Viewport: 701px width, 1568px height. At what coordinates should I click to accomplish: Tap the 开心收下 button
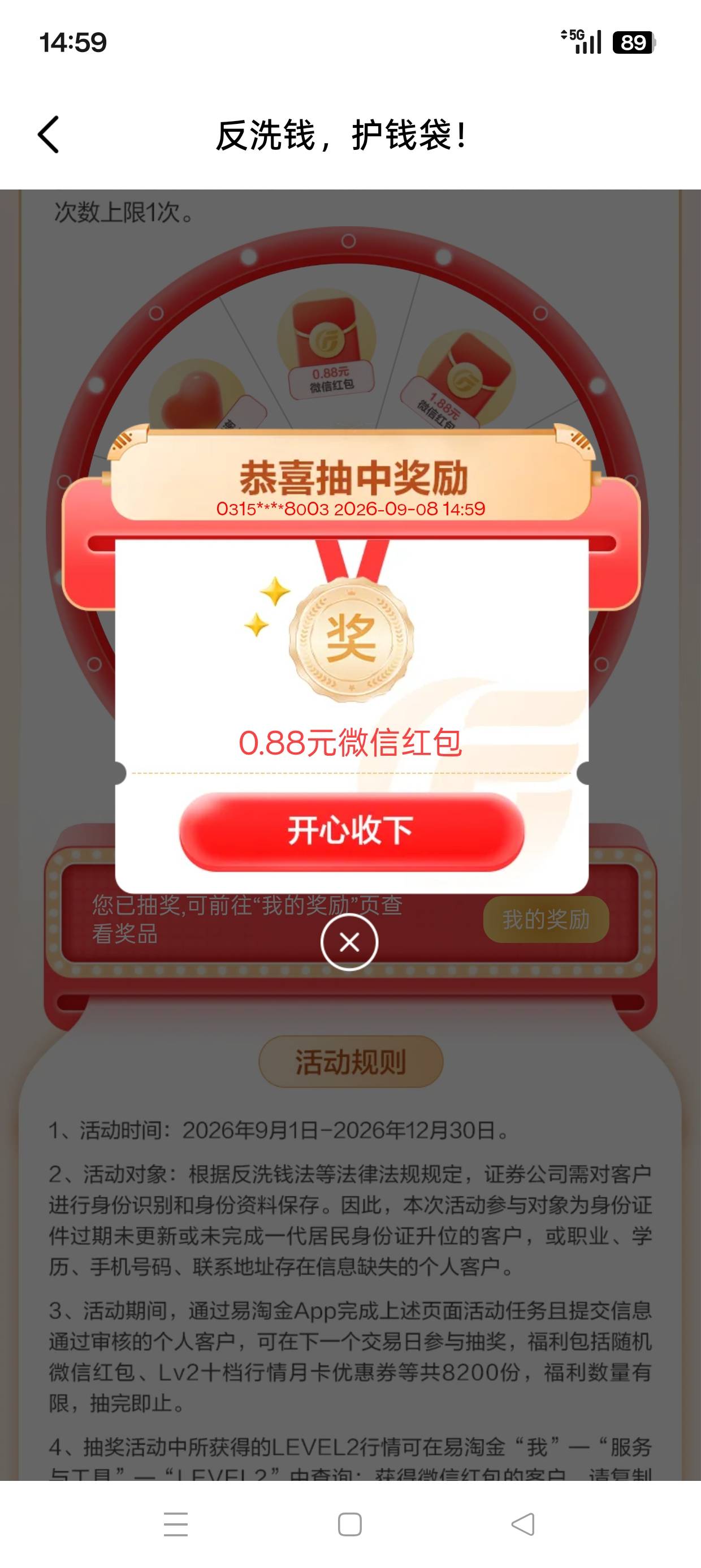(x=351, y=831)
